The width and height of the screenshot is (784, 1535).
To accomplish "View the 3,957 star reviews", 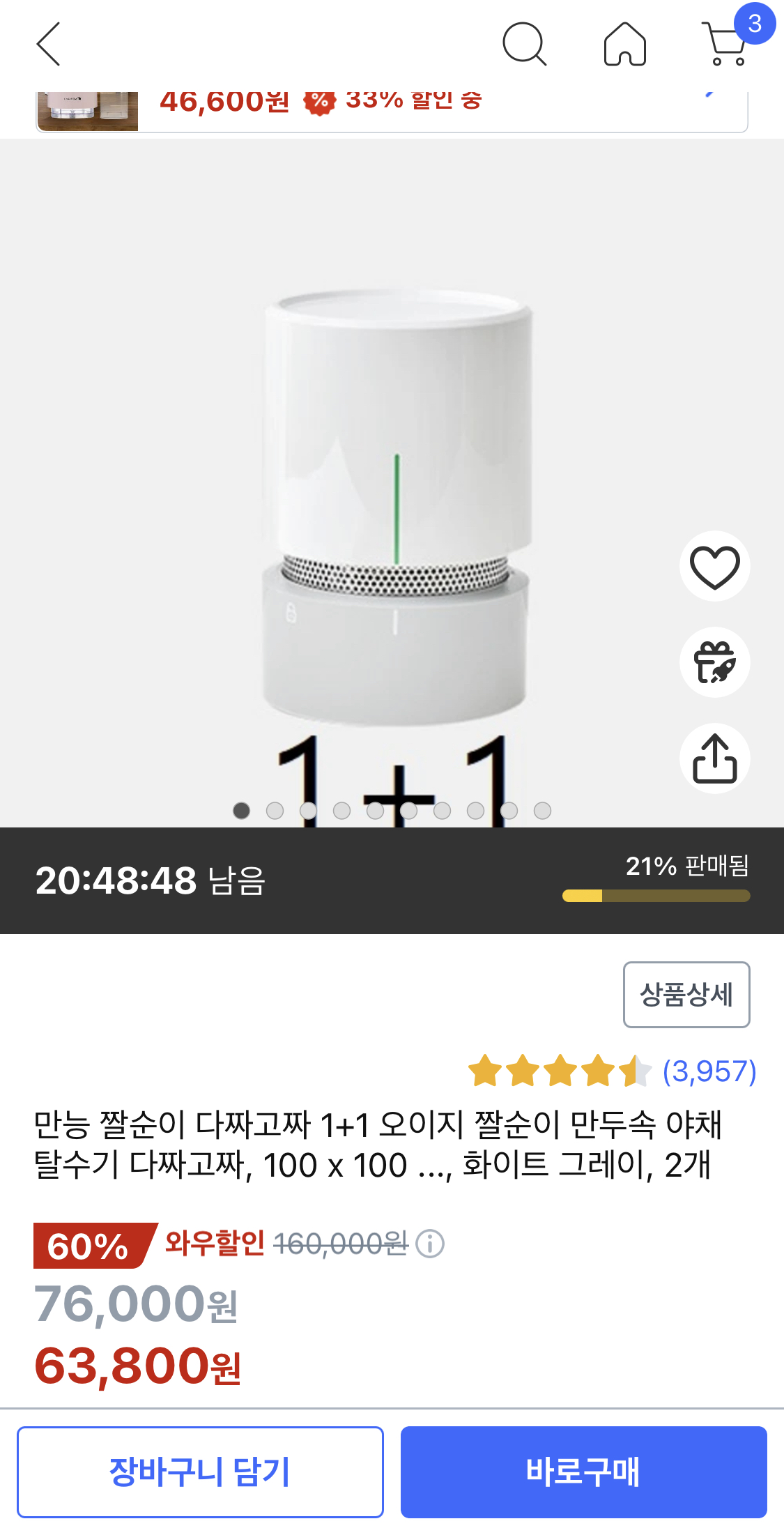I will click(x=709, y=1071).
